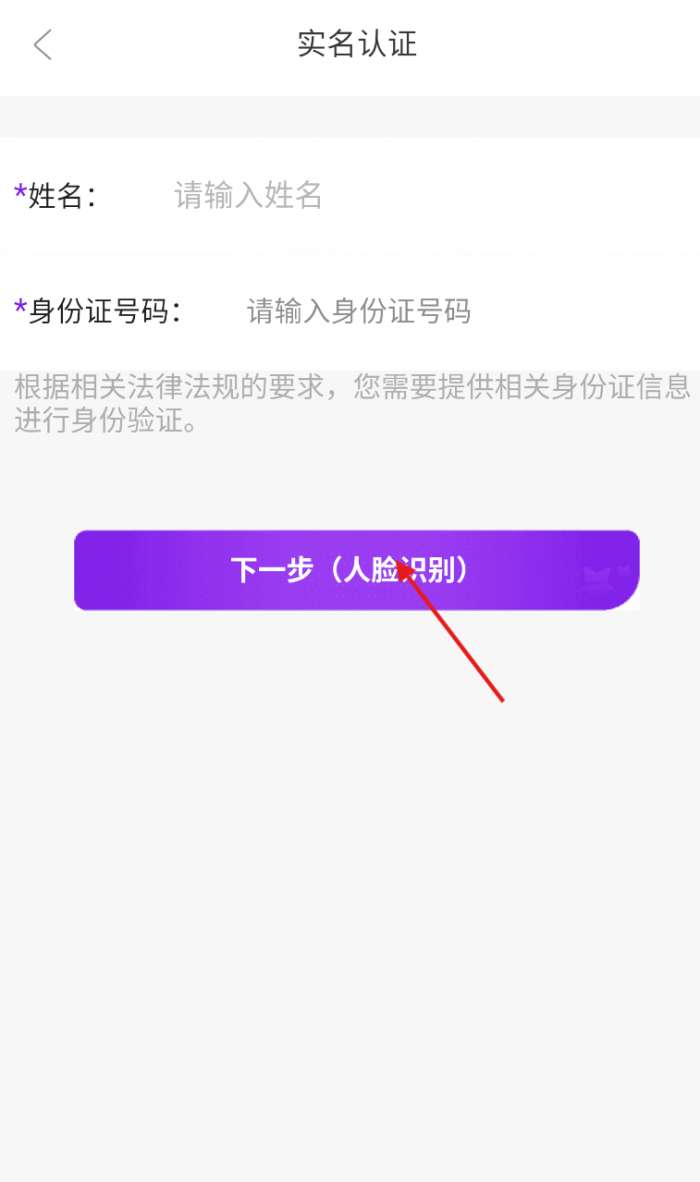The height and width of the screenshot is (1182, 700).
Task: Focus the 姓名 name input field
Action: (x=400, y=195)
